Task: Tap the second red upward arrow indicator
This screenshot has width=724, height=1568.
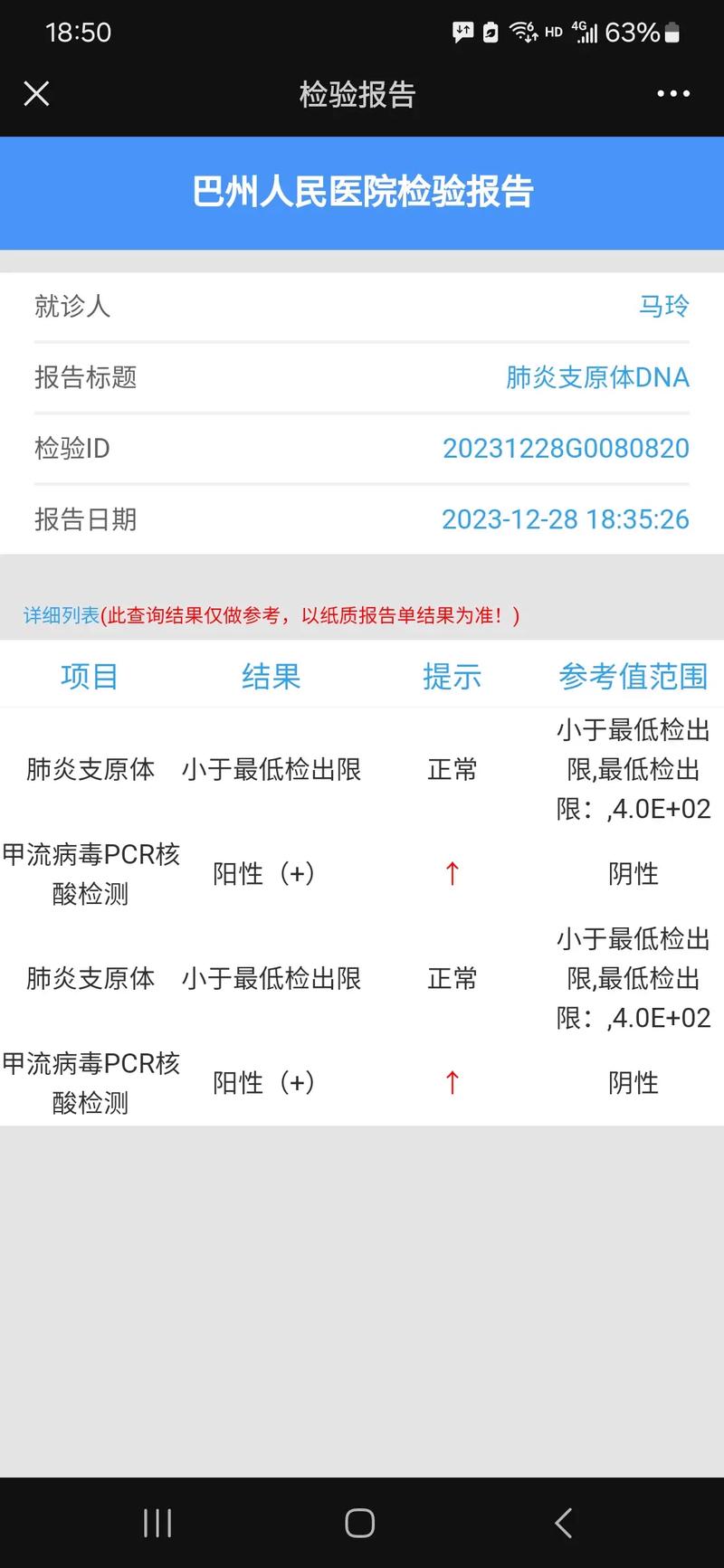Action: point(451,1082)
